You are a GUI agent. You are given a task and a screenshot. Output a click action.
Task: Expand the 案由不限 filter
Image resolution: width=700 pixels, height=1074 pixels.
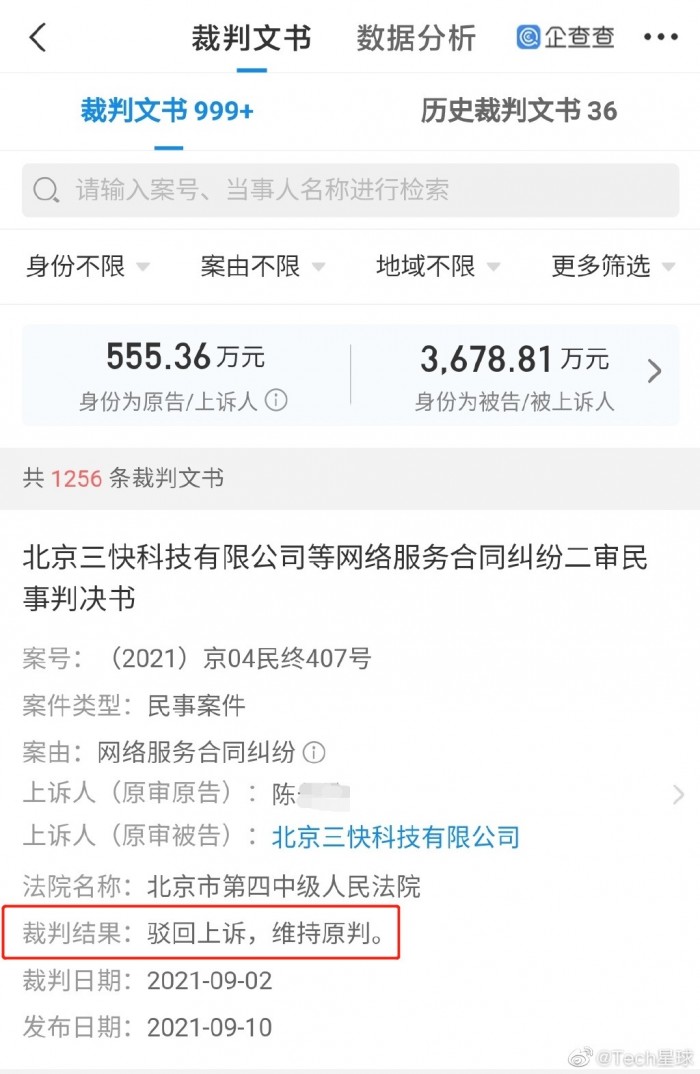(x=262, y=266)
